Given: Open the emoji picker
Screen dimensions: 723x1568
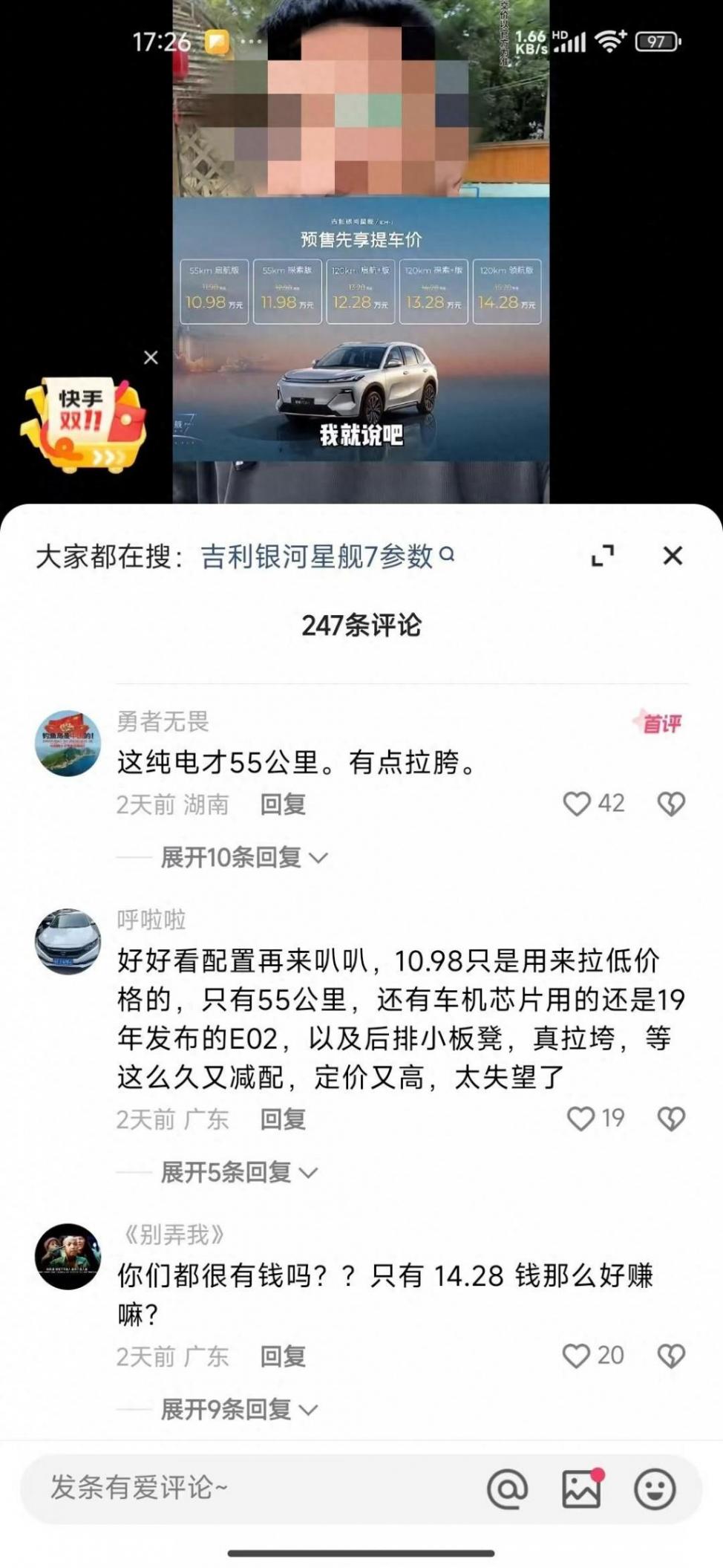Looking at the screenshot, I should [655, 1489].
